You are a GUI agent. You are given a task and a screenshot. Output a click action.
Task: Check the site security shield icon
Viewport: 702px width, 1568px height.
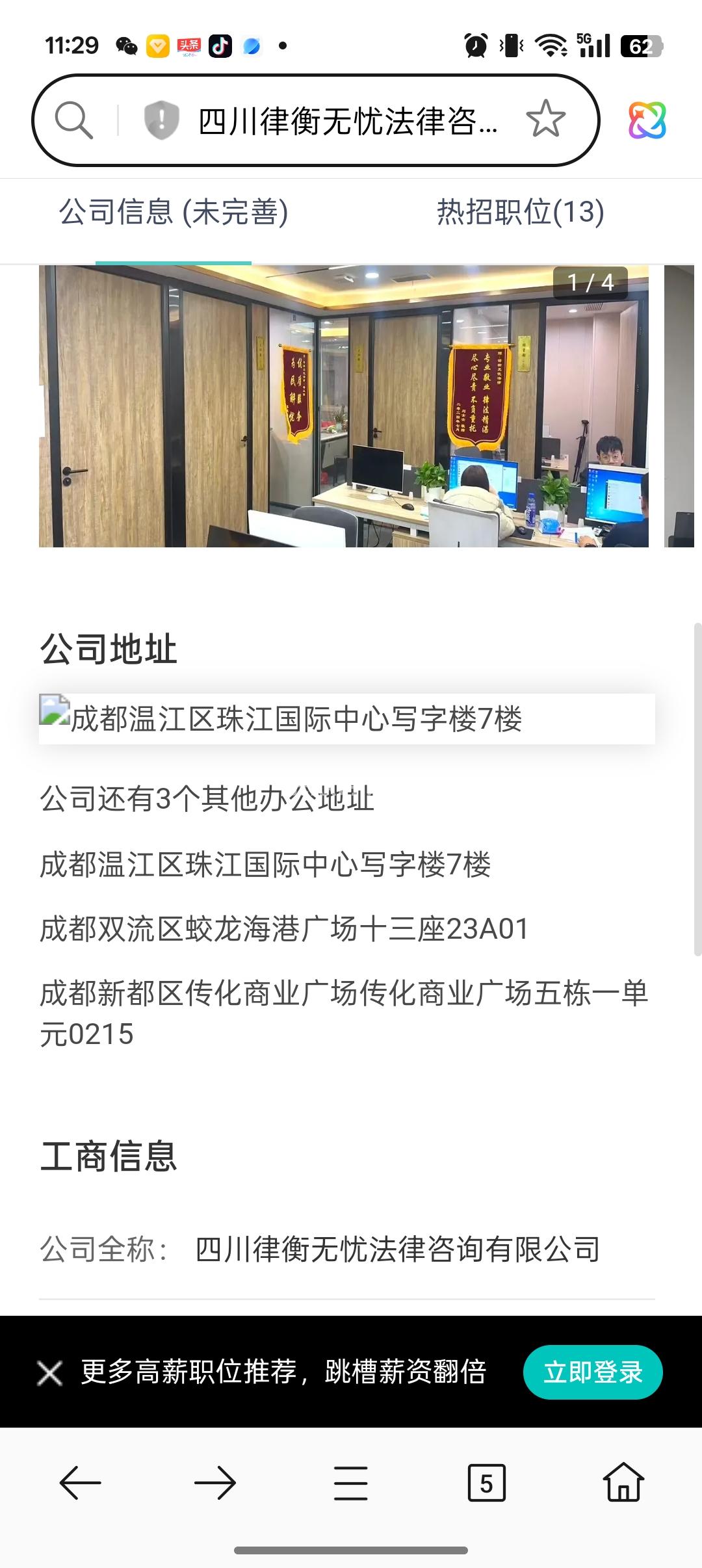click(x=161, y=120)
